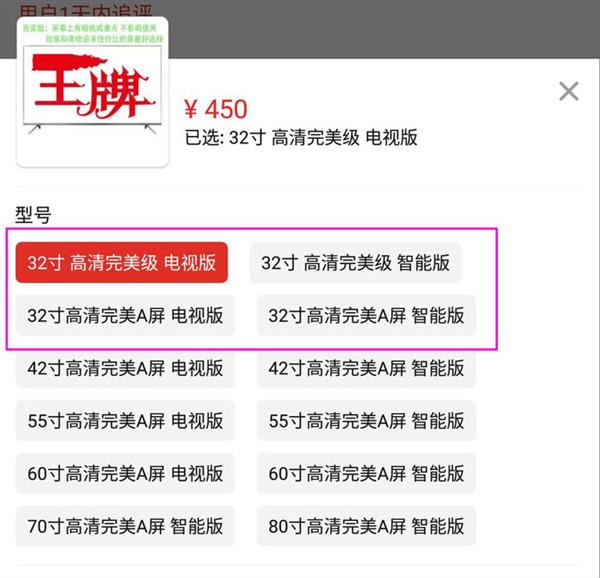The image size is (600, 578).
Task: Select 55寸高清完美A屏 电视版
Action: click(x=125, y=421)
